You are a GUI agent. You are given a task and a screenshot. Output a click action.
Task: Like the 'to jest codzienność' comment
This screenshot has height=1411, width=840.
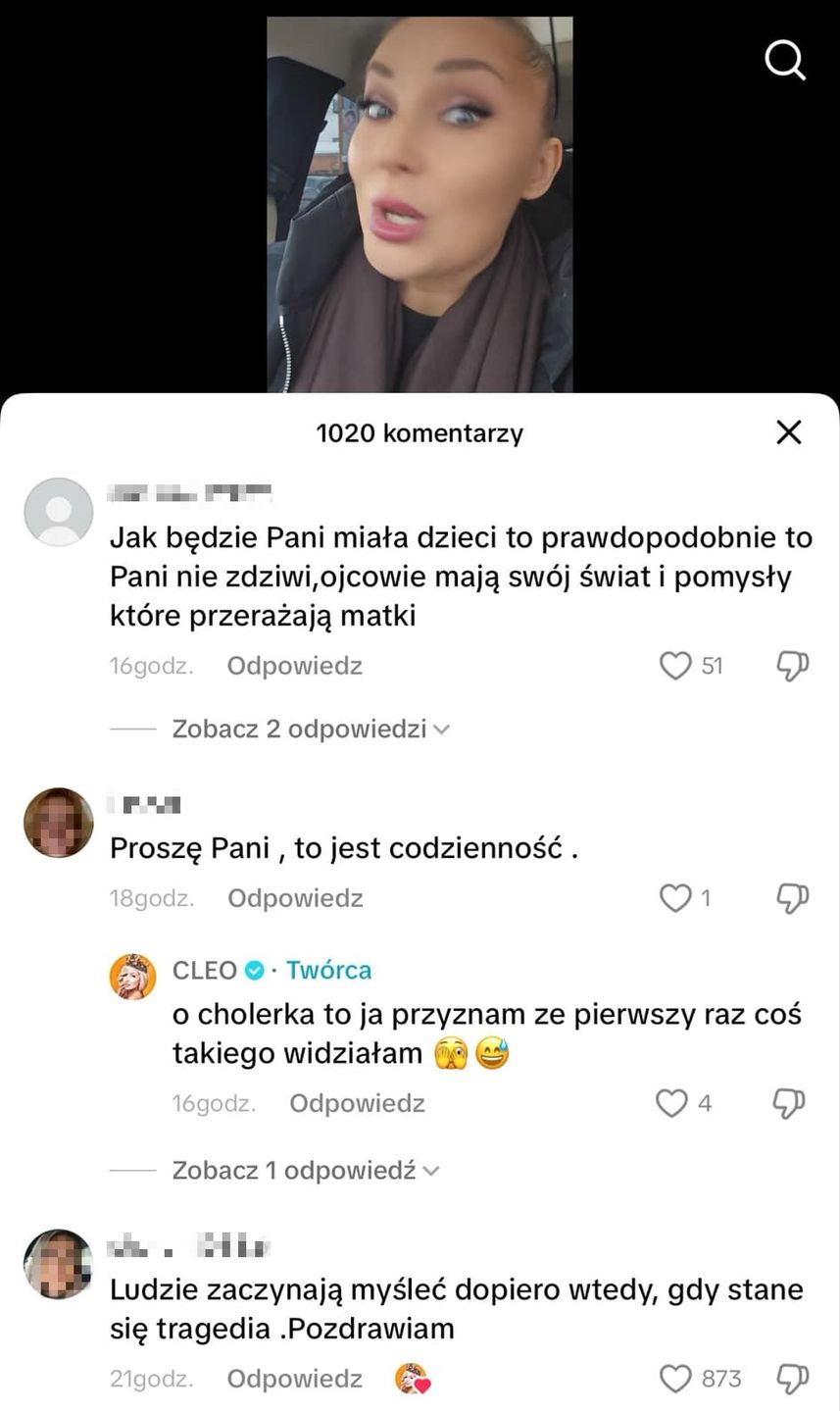[675, 898]
